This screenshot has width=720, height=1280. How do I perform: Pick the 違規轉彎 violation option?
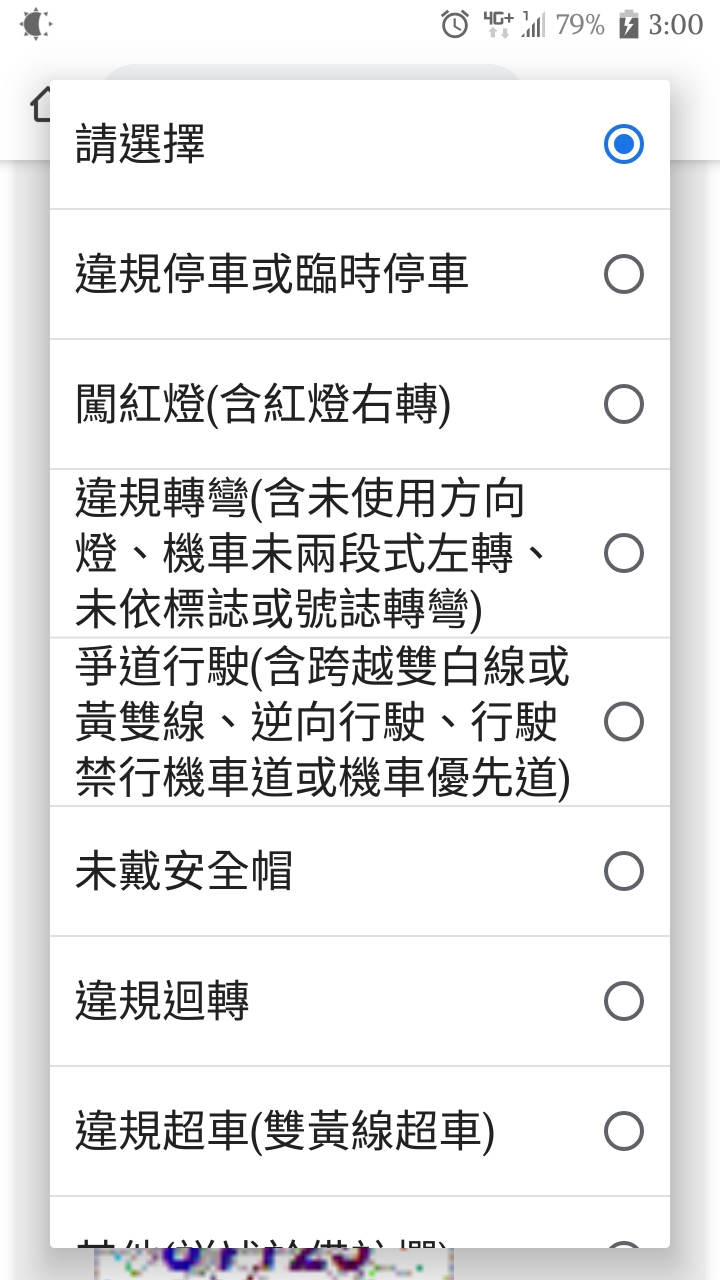click(360, 553)
